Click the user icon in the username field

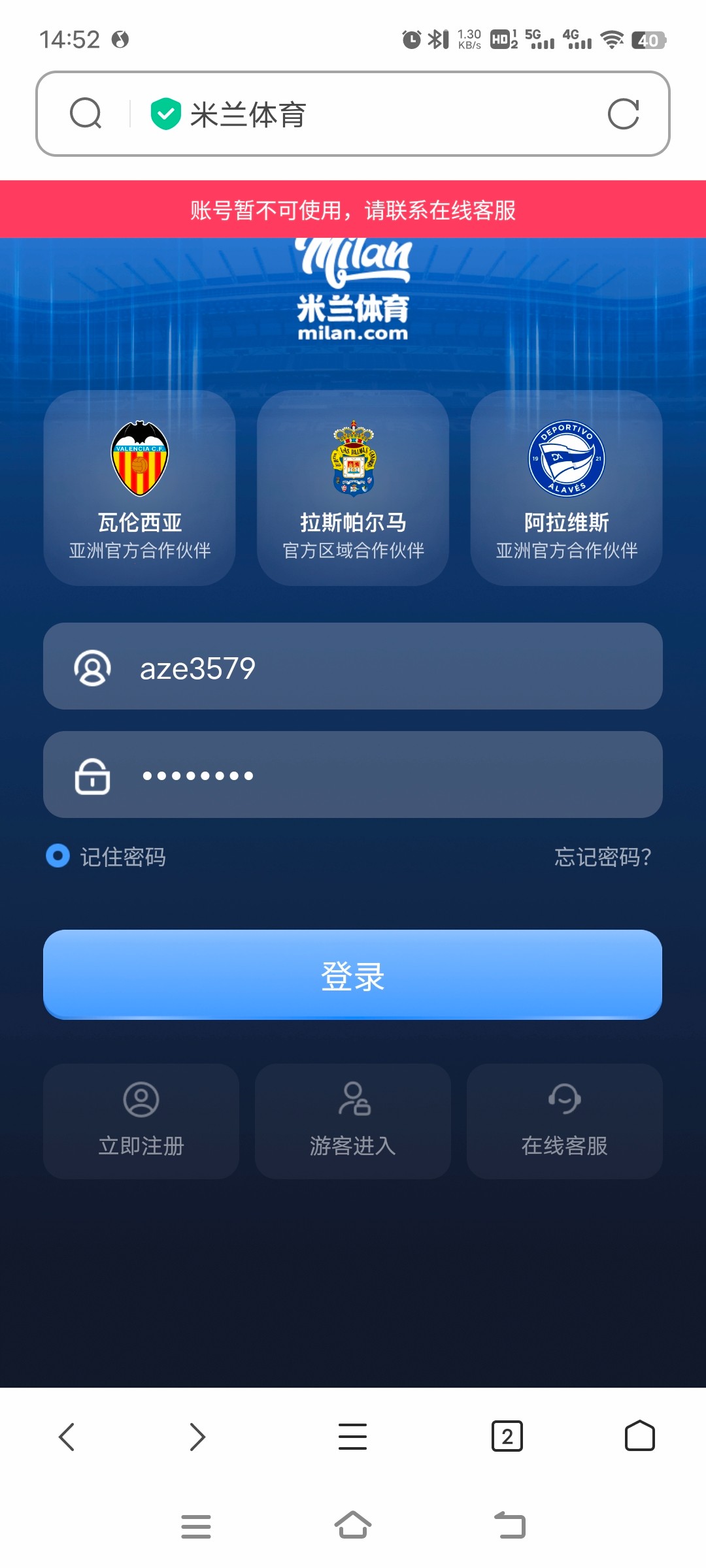92,667
